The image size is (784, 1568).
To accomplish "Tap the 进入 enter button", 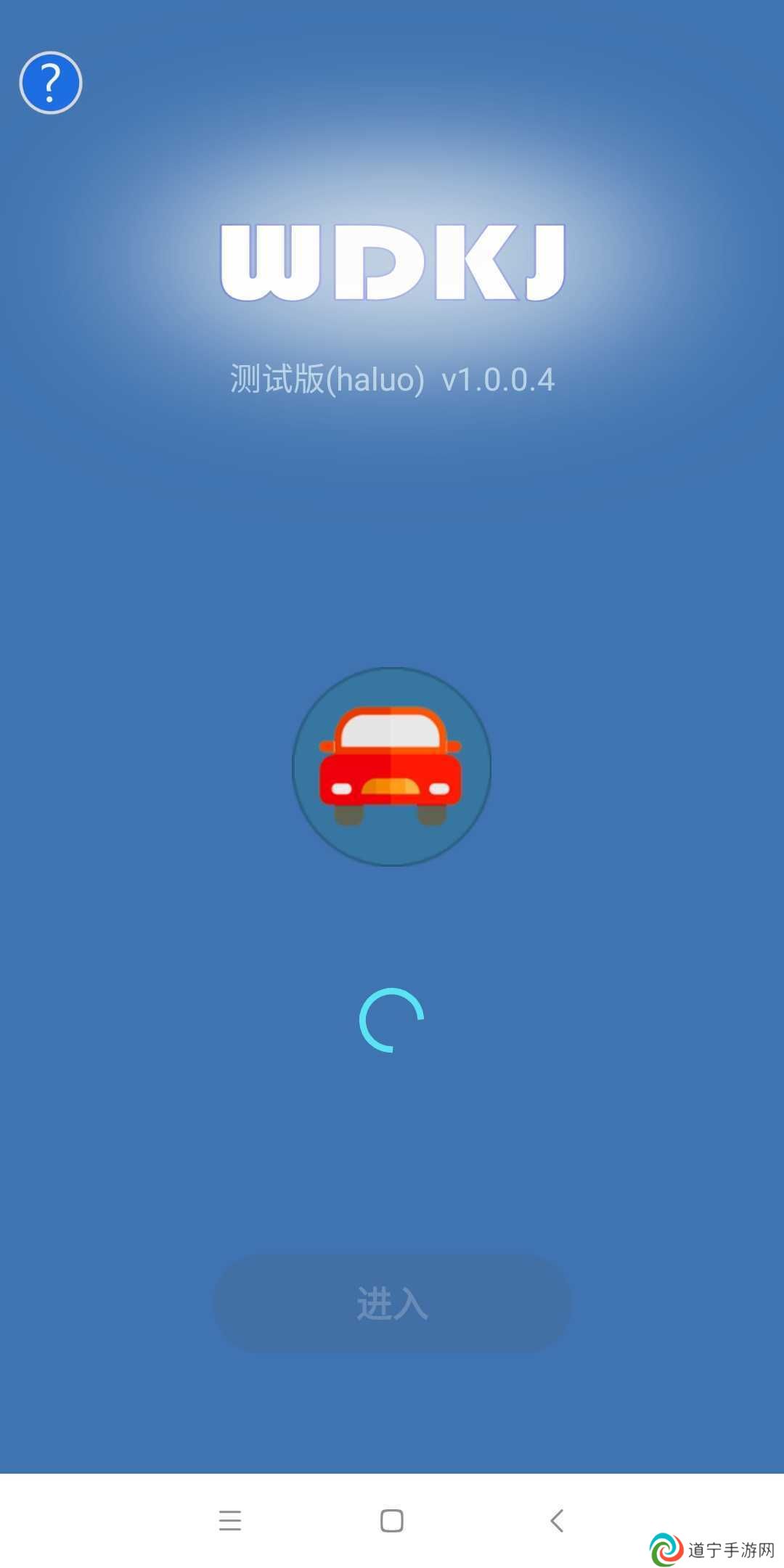I will tap(392, 1303).
